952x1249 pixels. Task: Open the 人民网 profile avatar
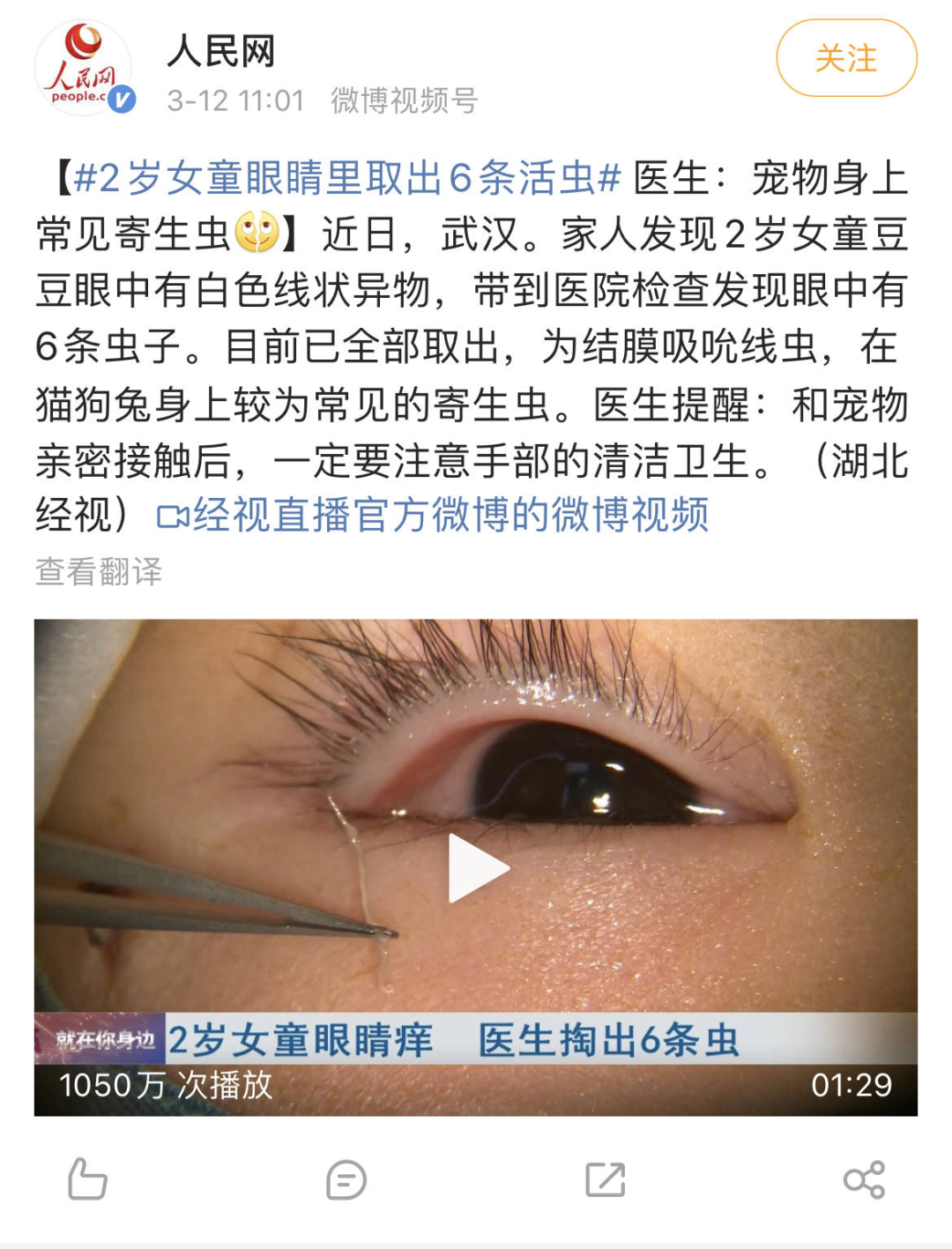(84, 69)
